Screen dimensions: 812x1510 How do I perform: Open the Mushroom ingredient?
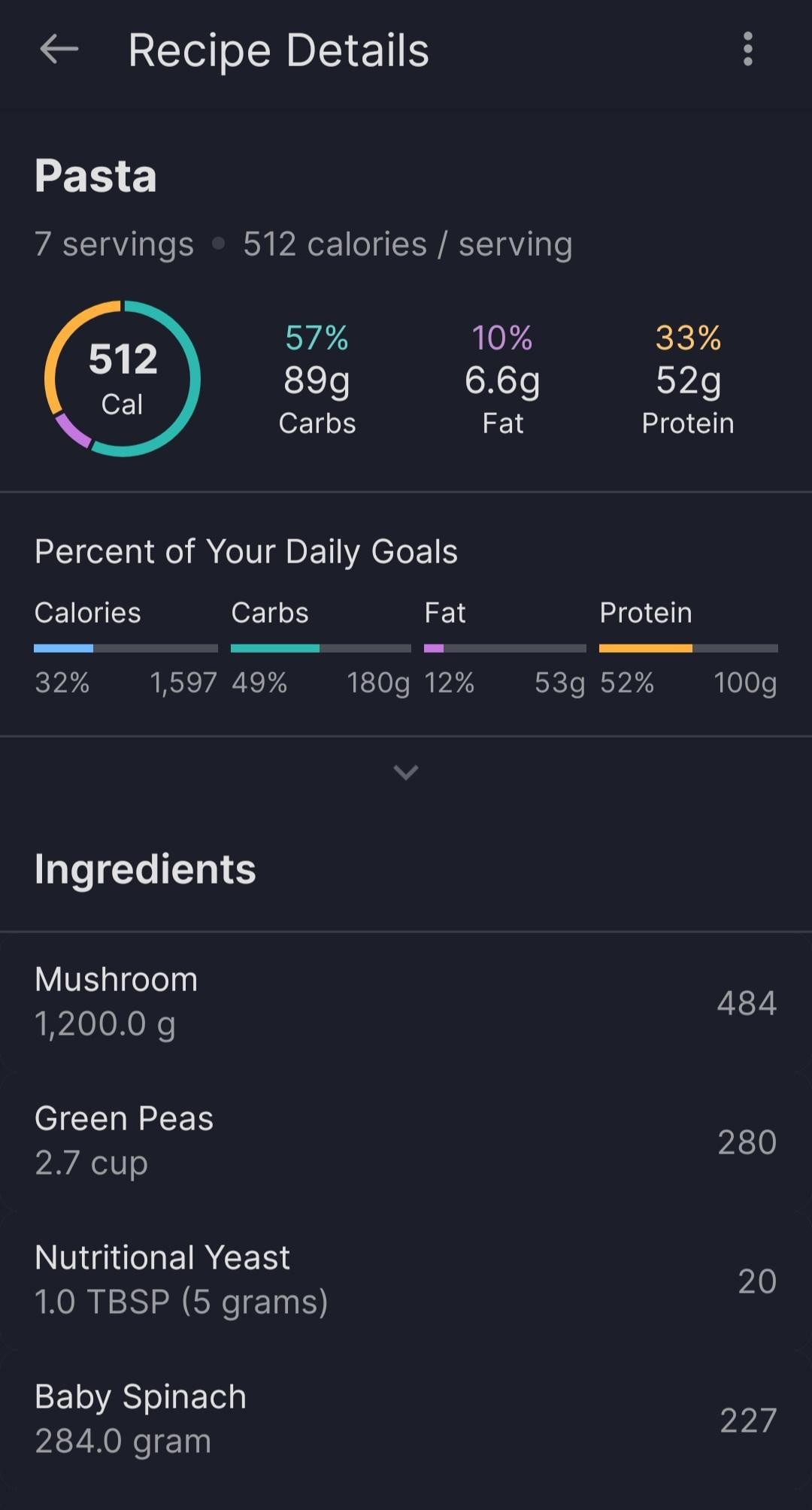click(x=406, y=1002)
